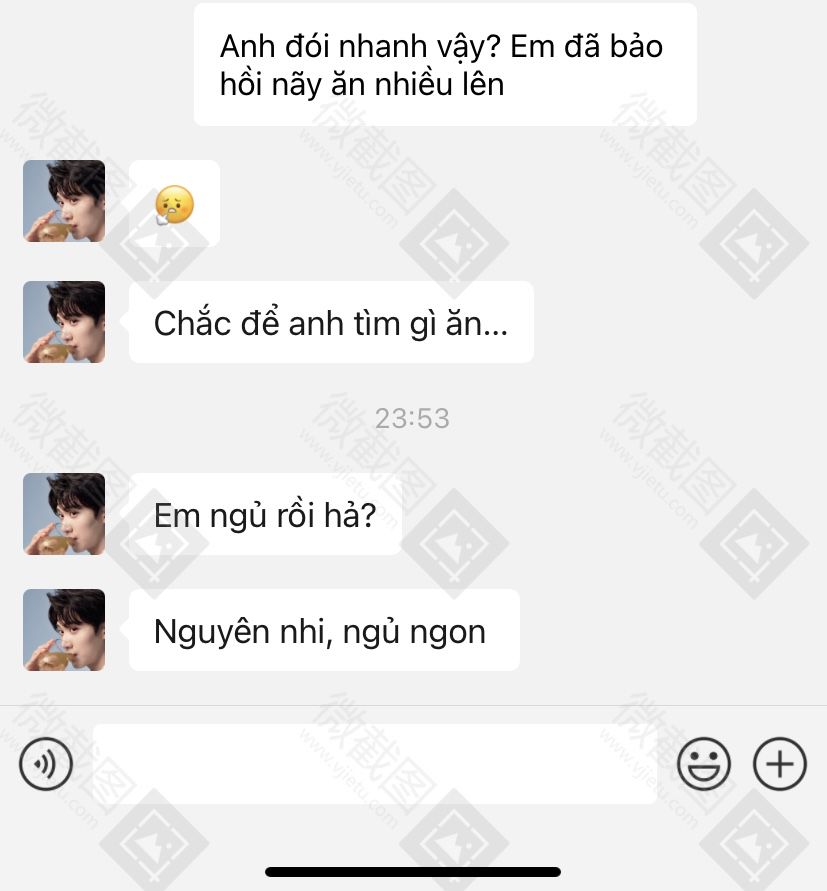Screen dimensions: 827x891
Task: Open sender's avatar beside "Nguyên nhi, ngủ ngon"
Action: click(x=64, y=630)
